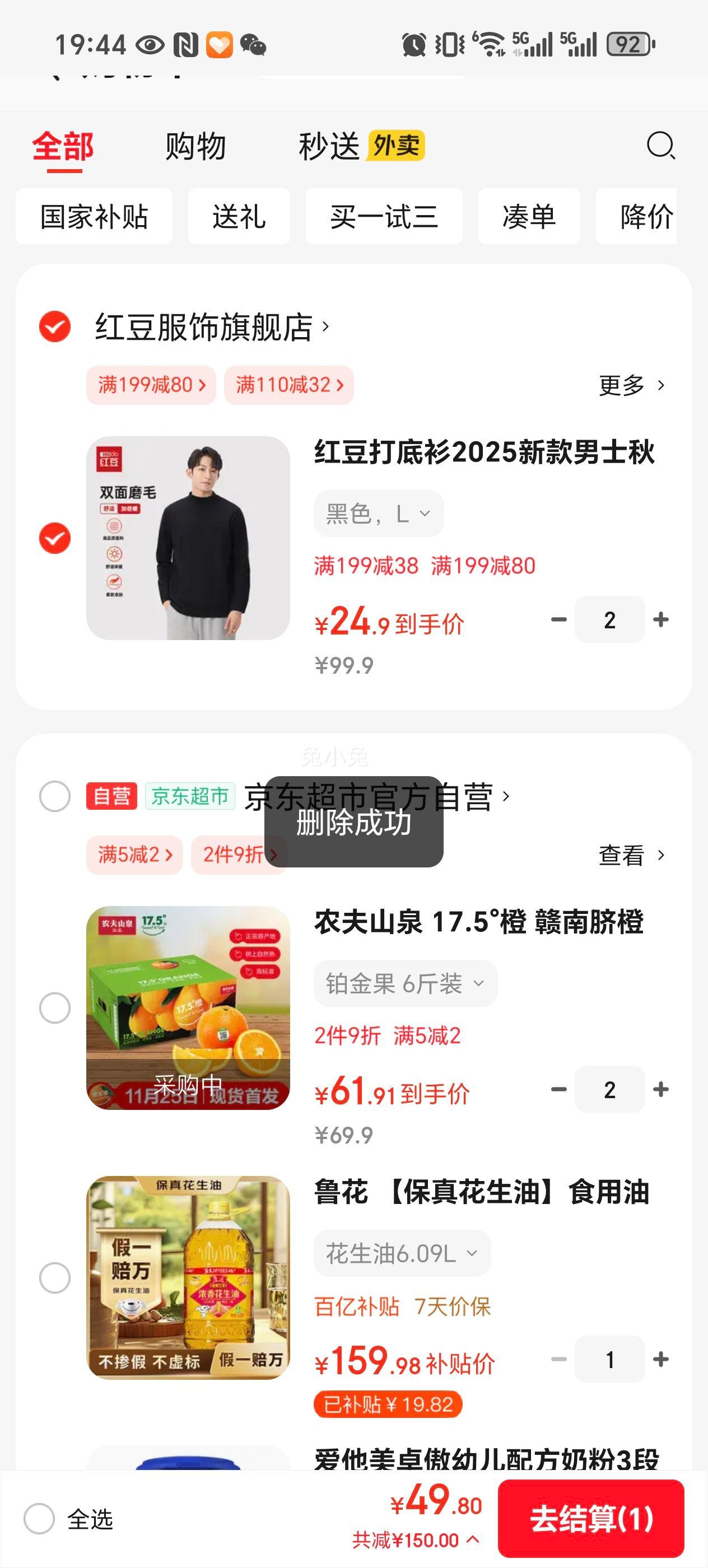Screen dimensions: 708x1568
Task: Switch to the 购物 tab
Action: tap(195, 147)
